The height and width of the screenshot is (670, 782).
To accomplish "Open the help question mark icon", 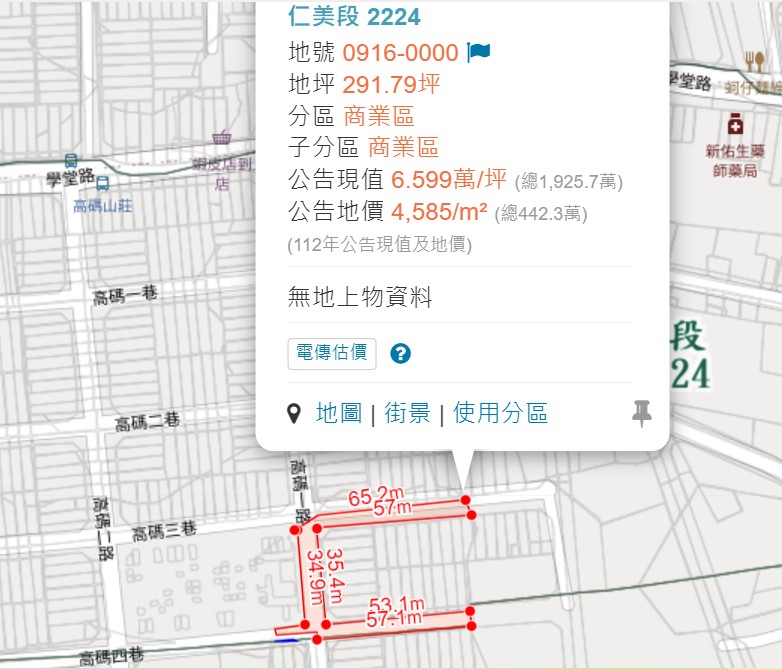I will 401,354.
